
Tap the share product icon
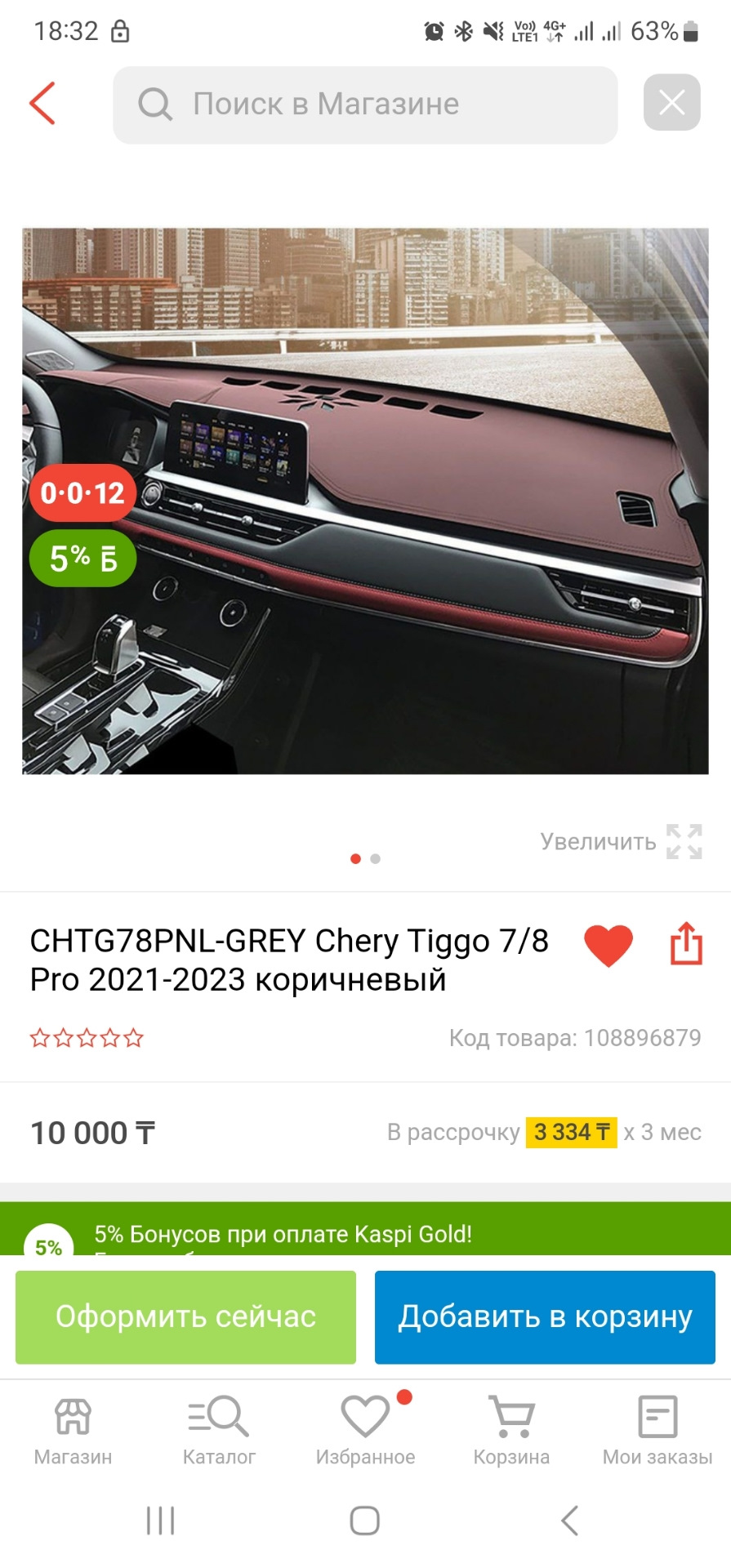point(687,943)
